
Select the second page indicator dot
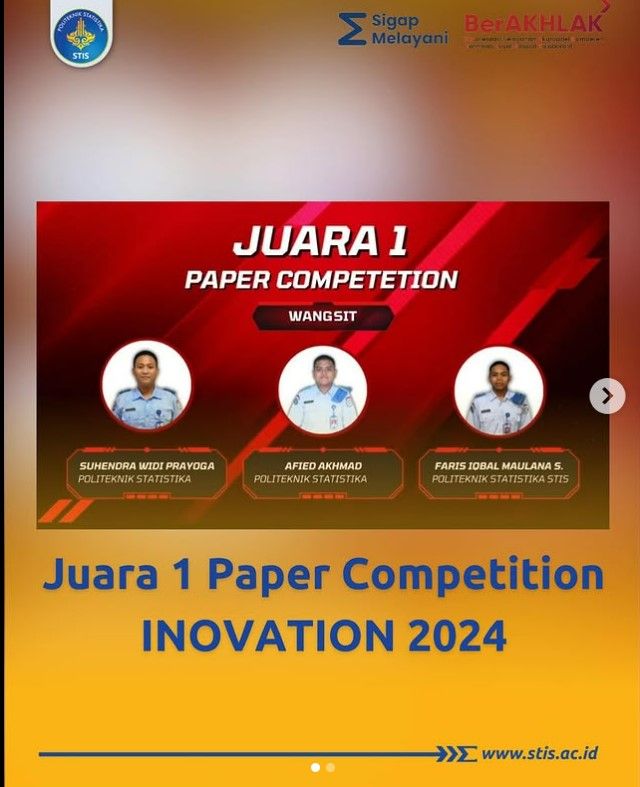click(331, 768)
